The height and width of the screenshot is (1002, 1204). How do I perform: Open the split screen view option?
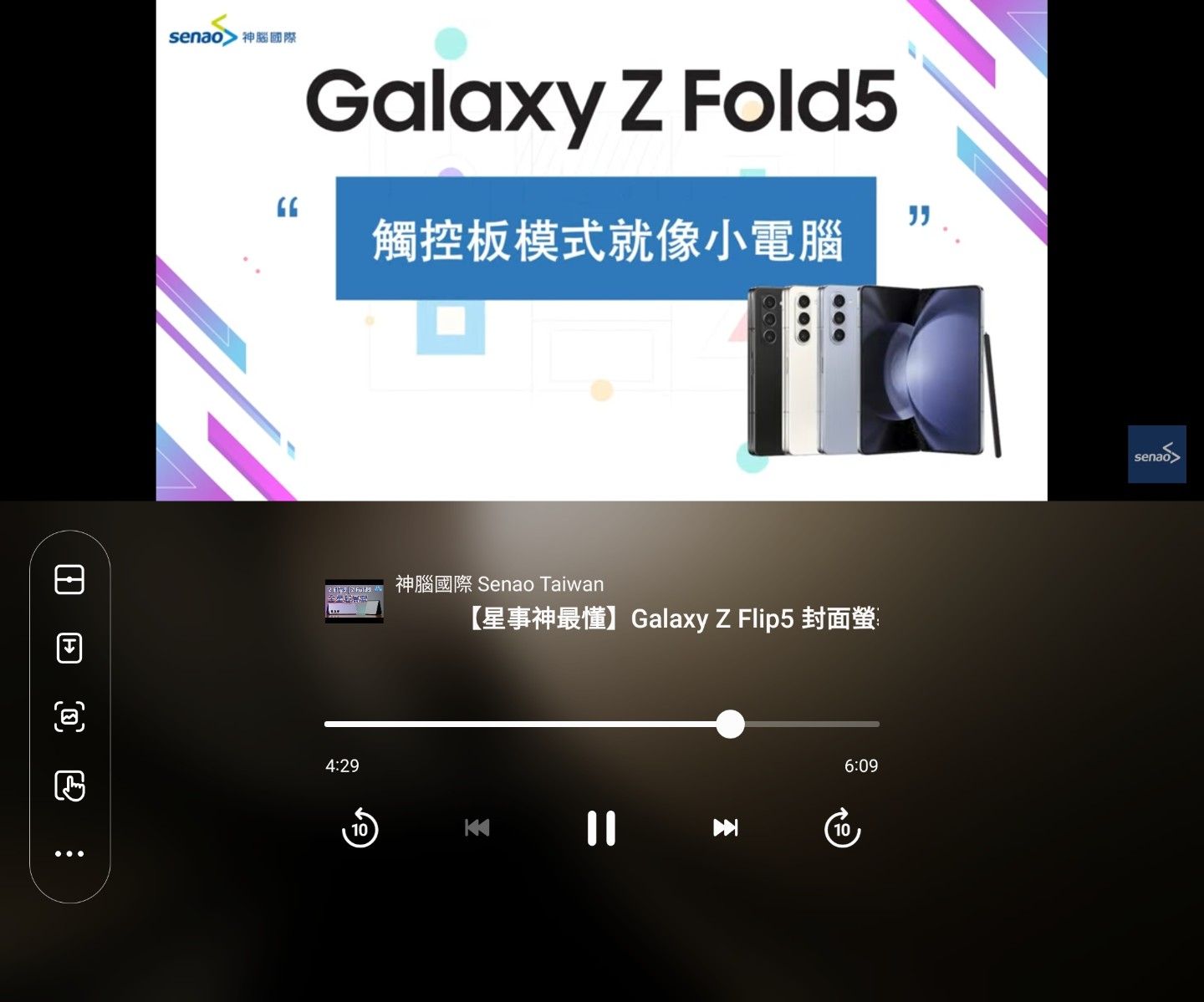coord(69,579)
